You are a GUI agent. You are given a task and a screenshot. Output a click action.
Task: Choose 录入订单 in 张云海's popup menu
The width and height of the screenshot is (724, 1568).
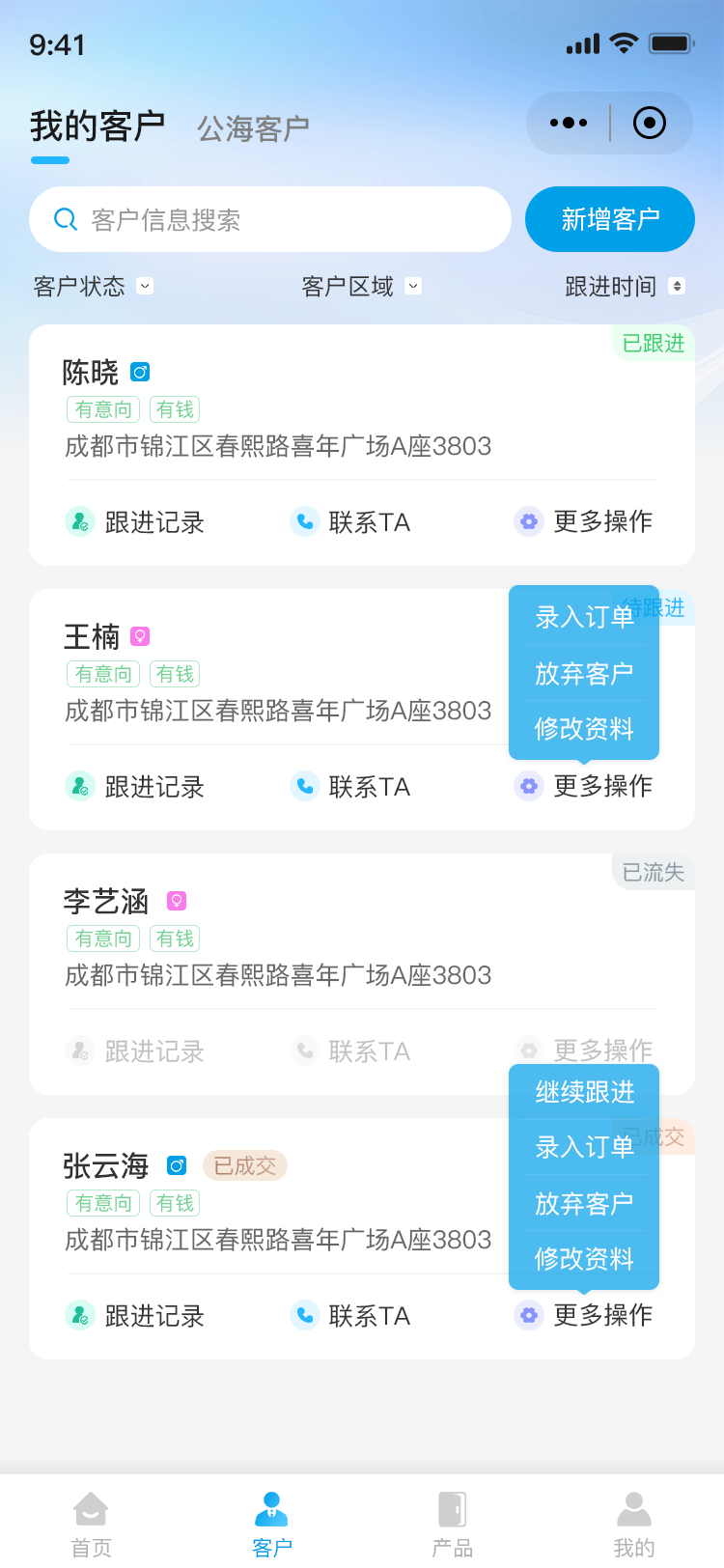(584, 1147)
